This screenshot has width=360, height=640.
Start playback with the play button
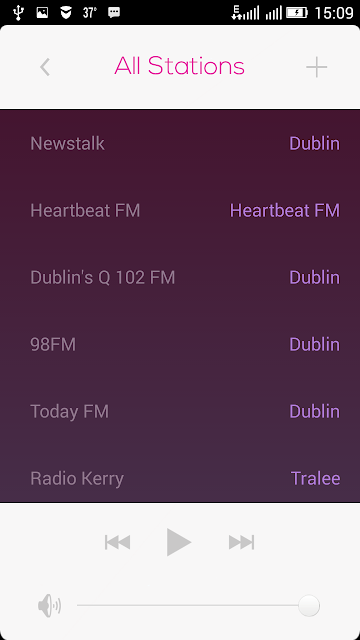pos(179,542)
